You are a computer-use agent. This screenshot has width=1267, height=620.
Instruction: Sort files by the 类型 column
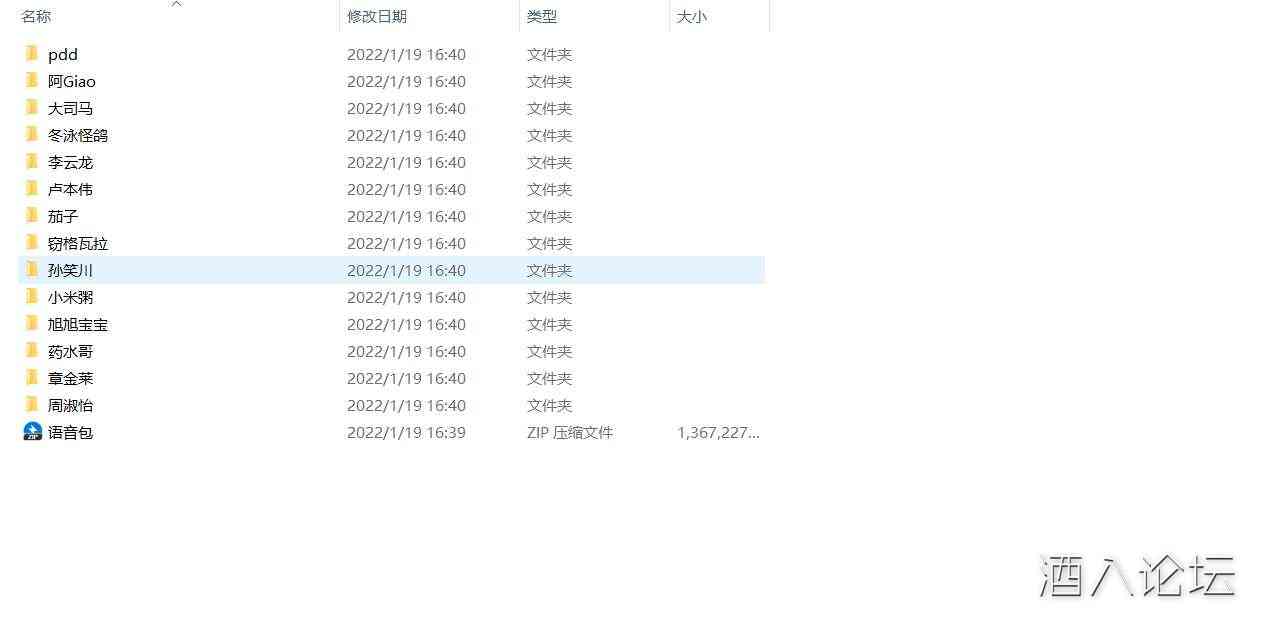coord(542,17)
